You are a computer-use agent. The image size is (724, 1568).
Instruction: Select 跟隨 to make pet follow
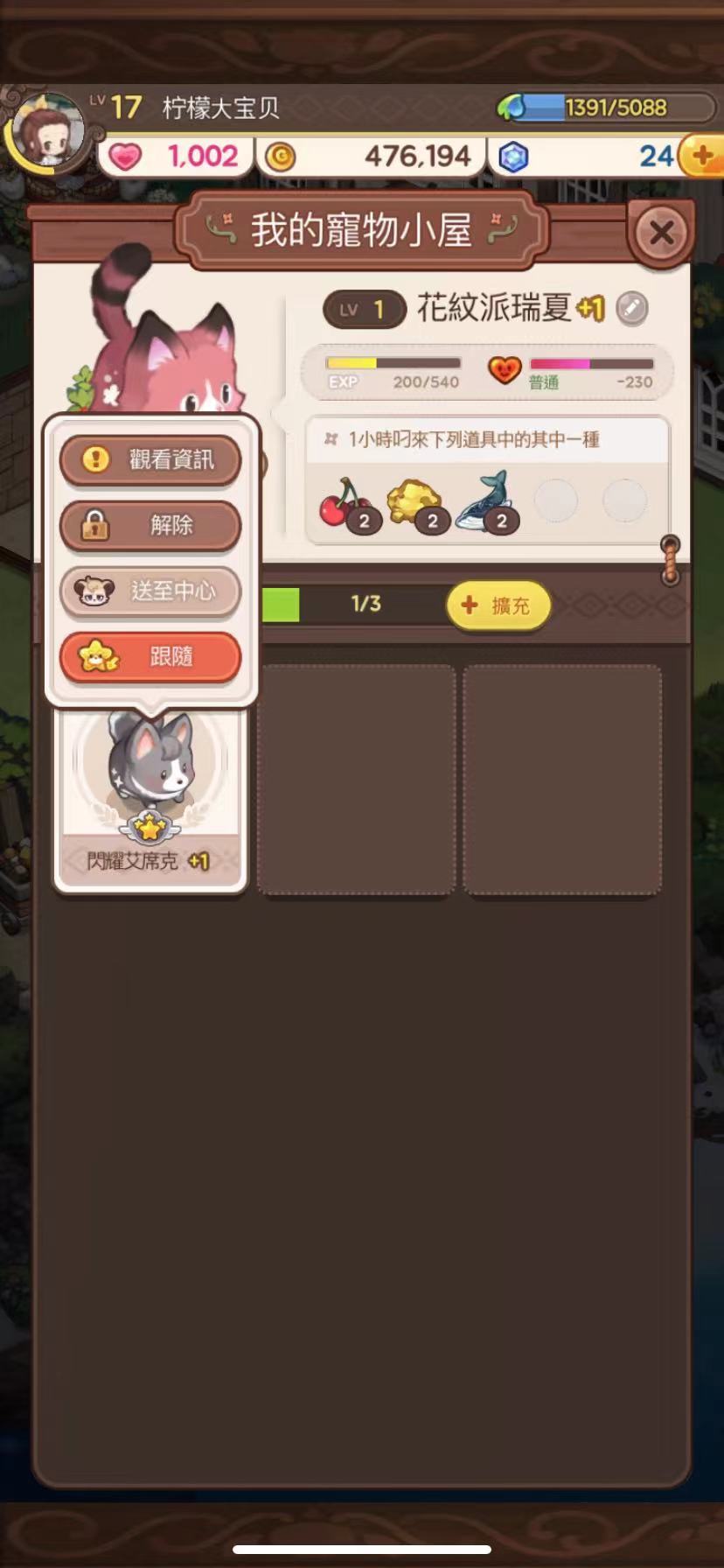pos(150,657)
